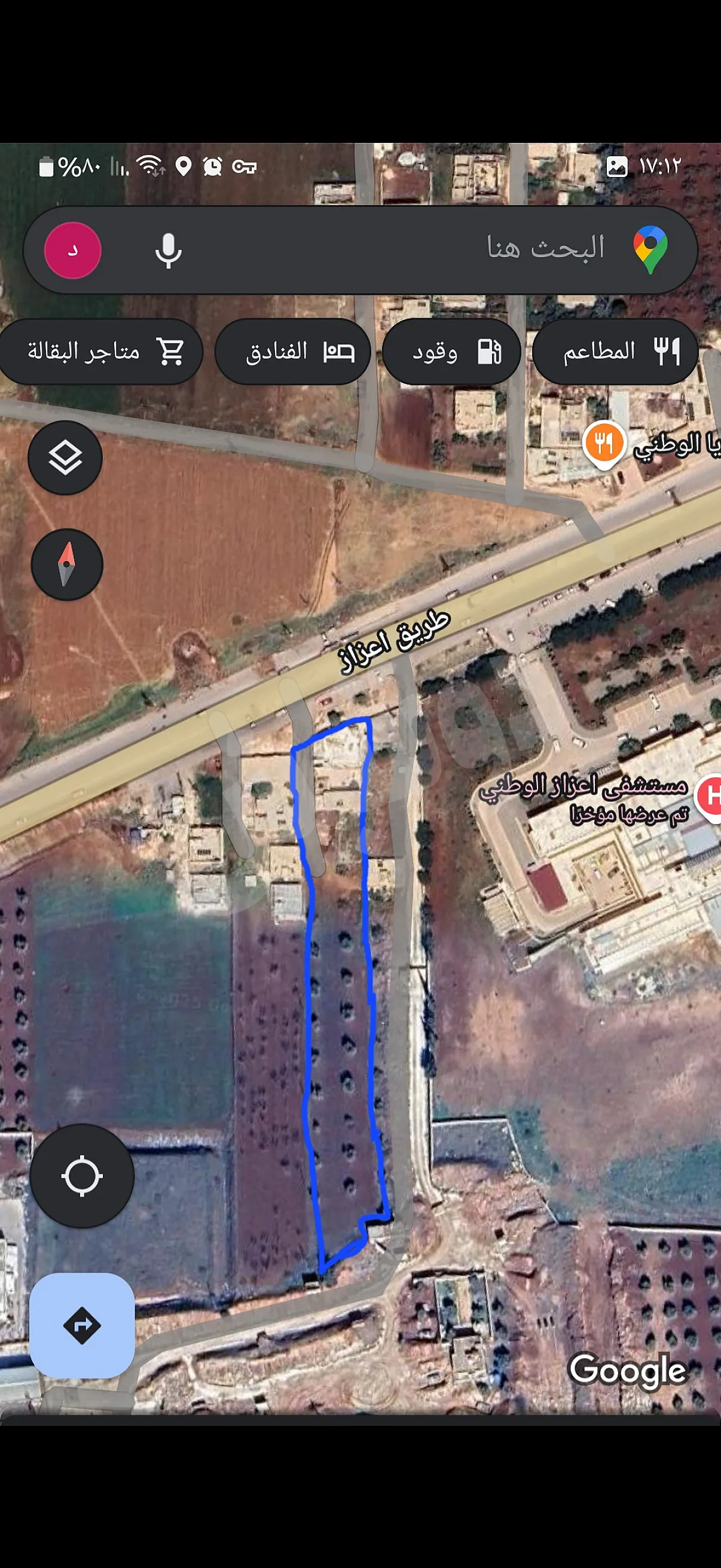The image size is (721, 1568).
Task: Start voice search with the microphone
Action: click(168, 250)
